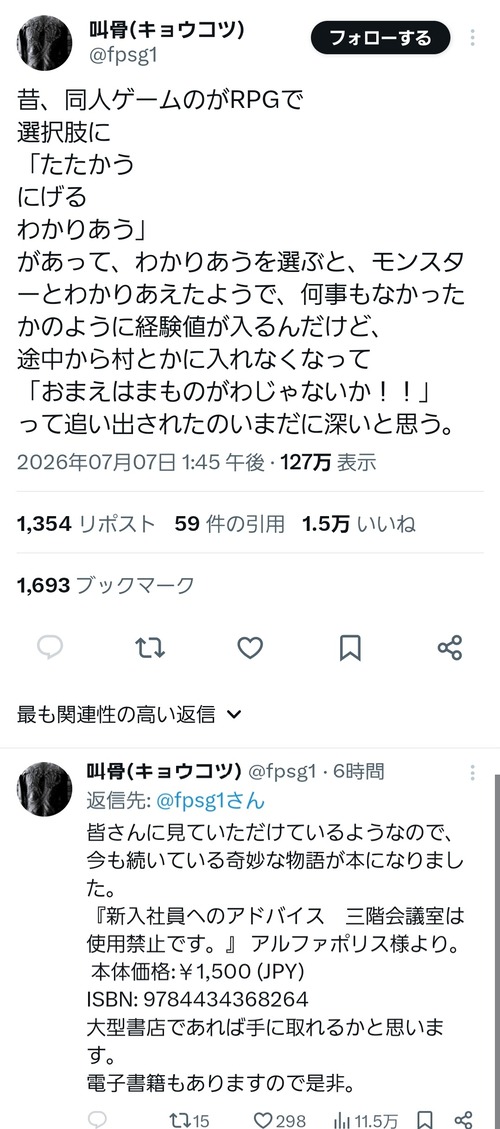View the 1,354 リポスト list
The height and width of the screenshot is (1129, 500).
[x=86, y=524]
